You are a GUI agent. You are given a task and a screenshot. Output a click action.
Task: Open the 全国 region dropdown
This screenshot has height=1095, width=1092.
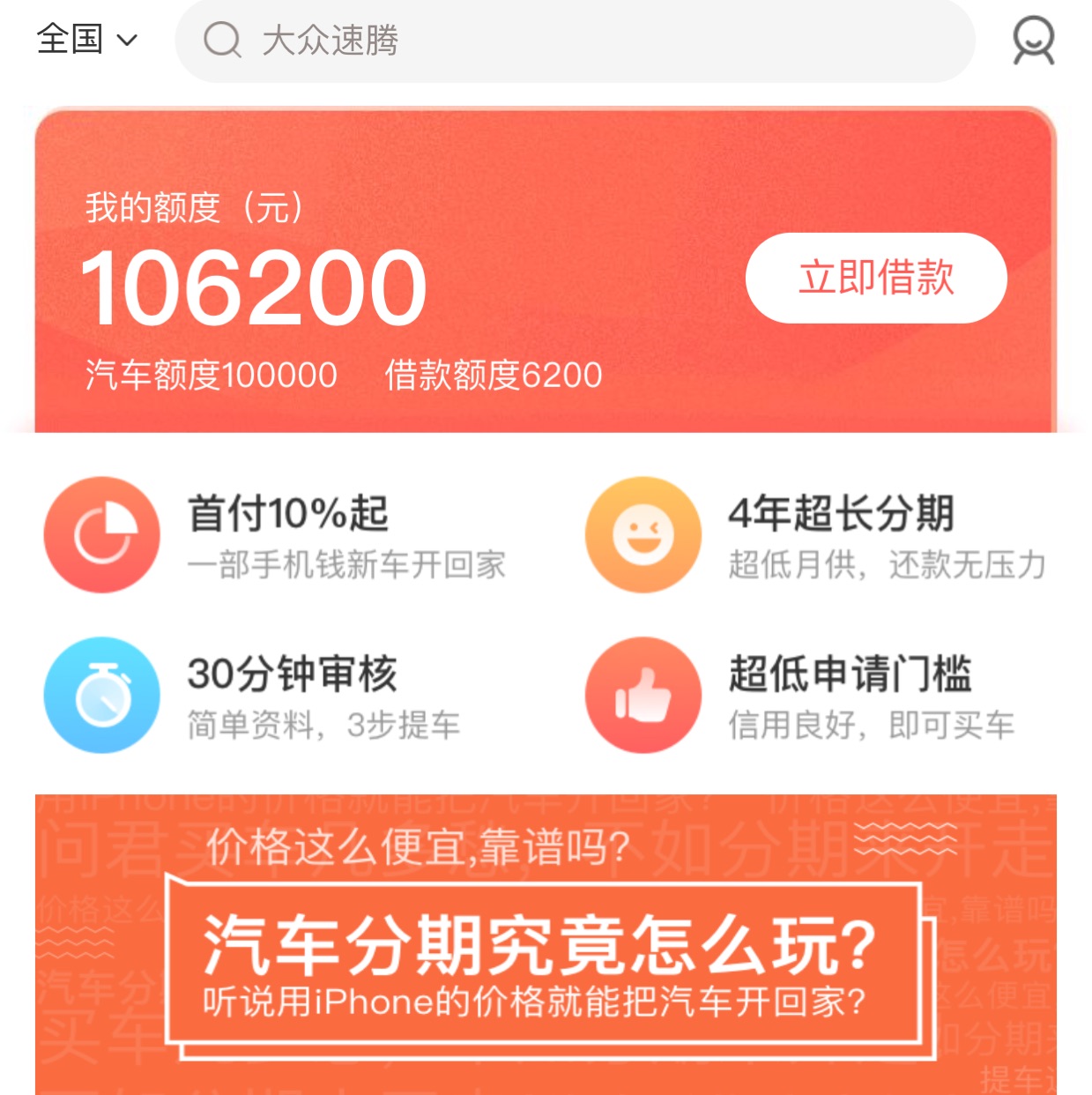[x=86, y=40]
